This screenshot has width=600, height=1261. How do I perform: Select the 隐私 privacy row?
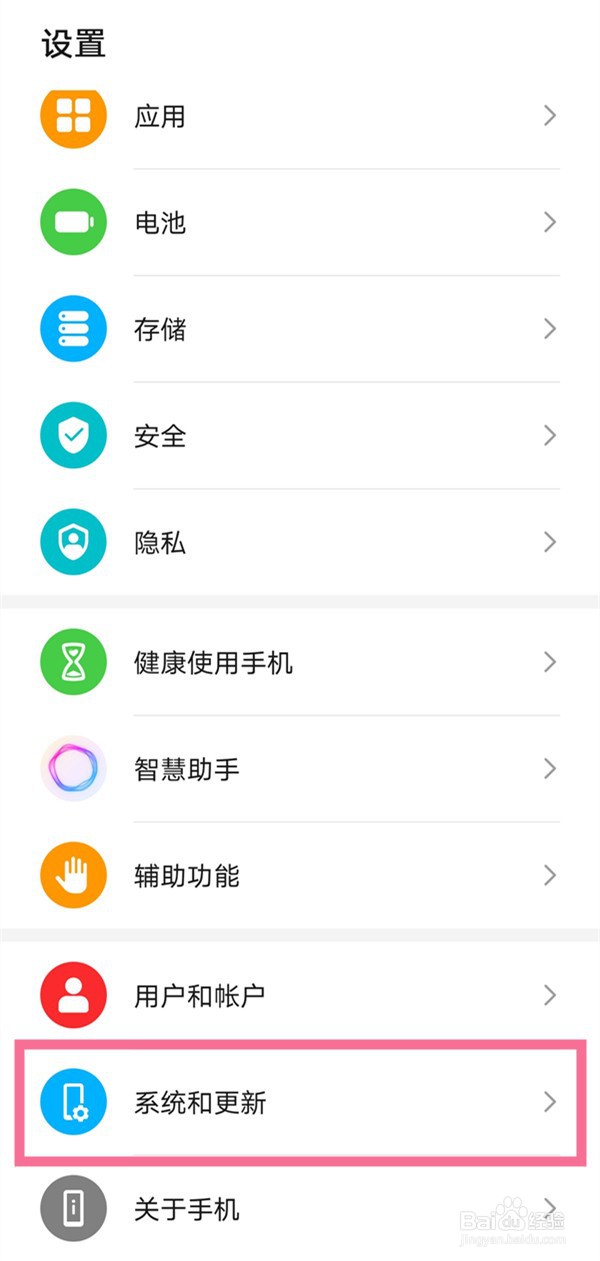coord(300,543)
